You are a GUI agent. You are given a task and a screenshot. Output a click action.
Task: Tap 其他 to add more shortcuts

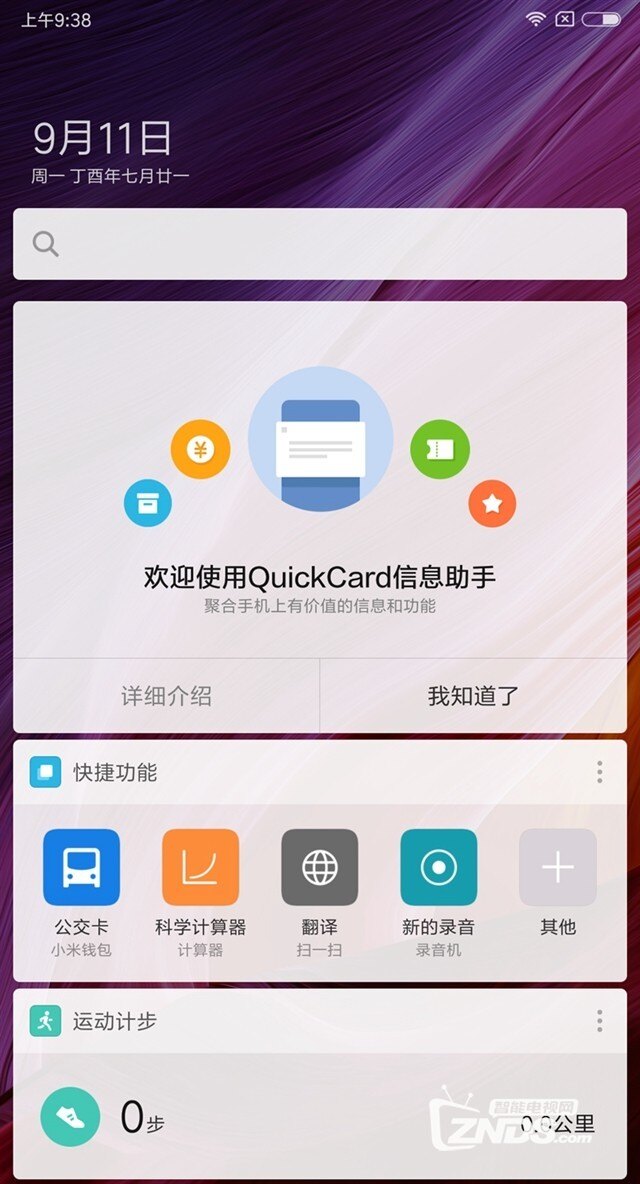click(557, 868)
